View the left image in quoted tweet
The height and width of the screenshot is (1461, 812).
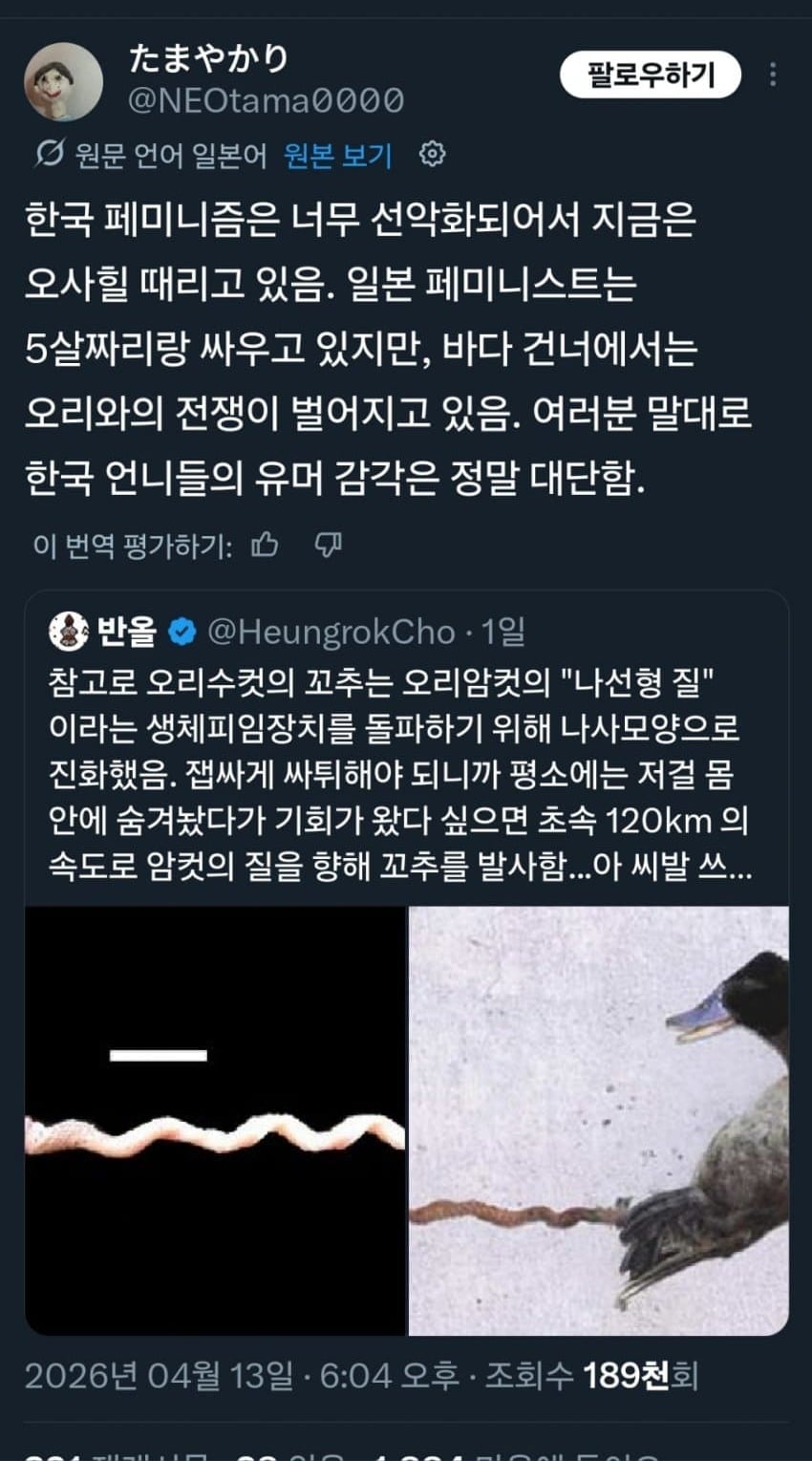click(x=215, y=1121)
